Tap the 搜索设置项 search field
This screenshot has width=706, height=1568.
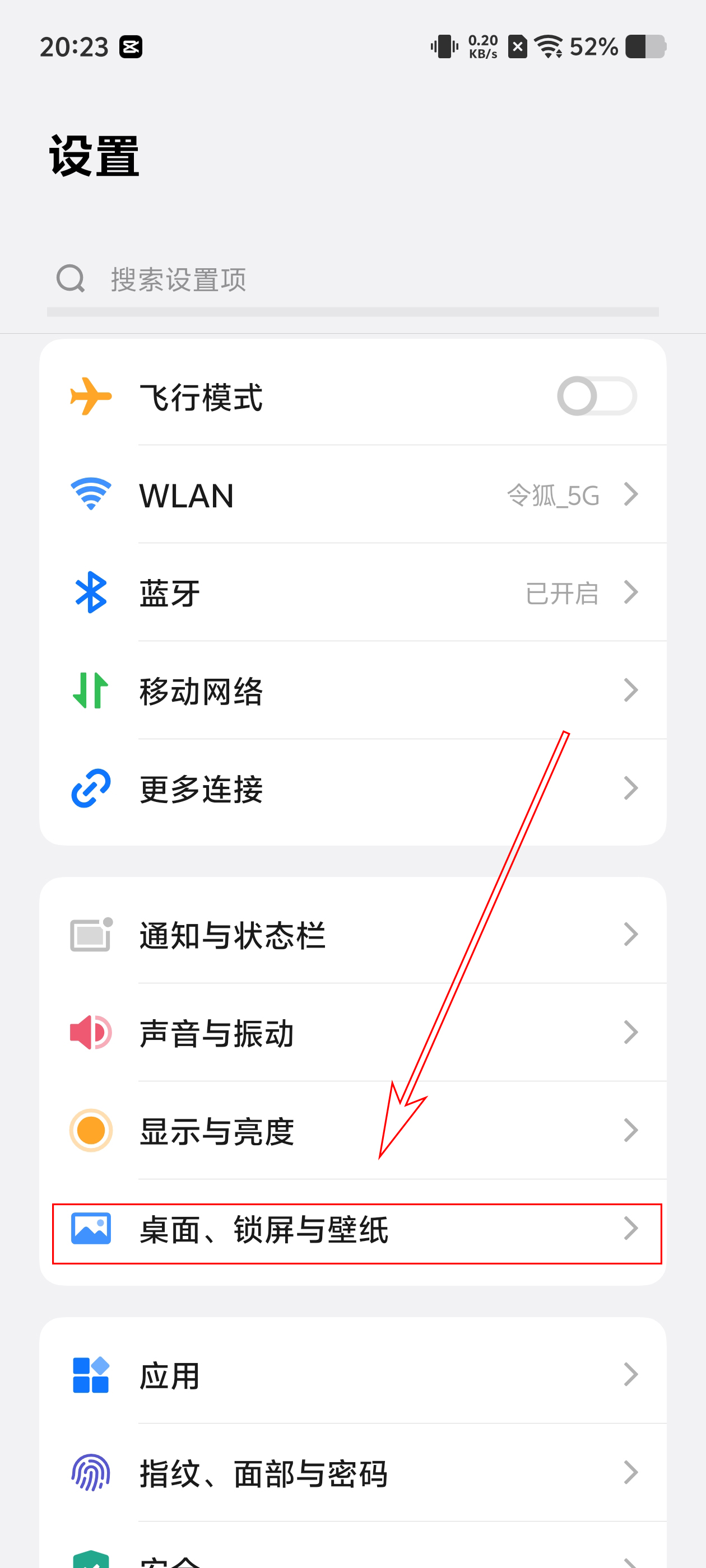(354, 279)
